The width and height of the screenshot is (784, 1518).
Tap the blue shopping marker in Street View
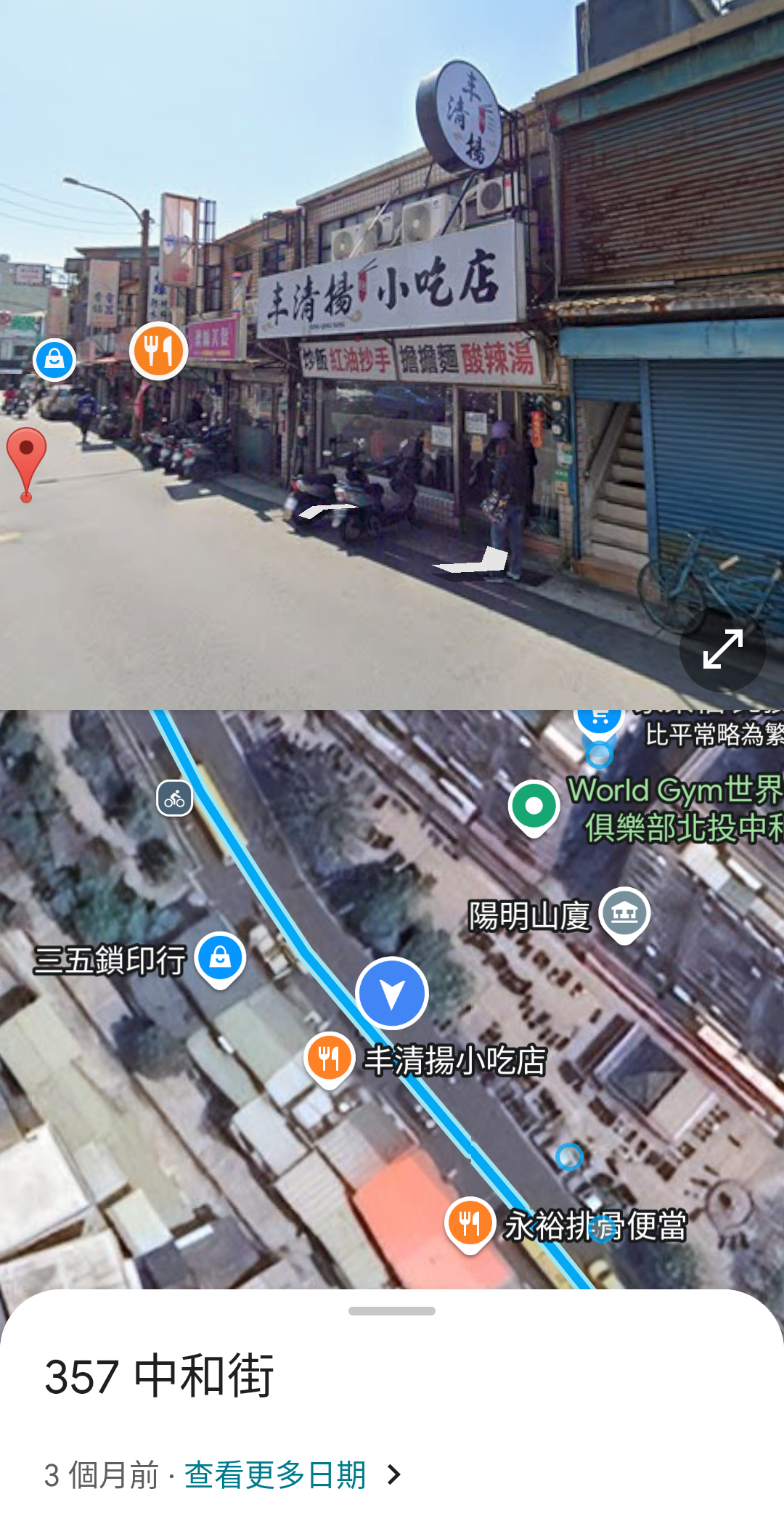[x=54, y=359]
